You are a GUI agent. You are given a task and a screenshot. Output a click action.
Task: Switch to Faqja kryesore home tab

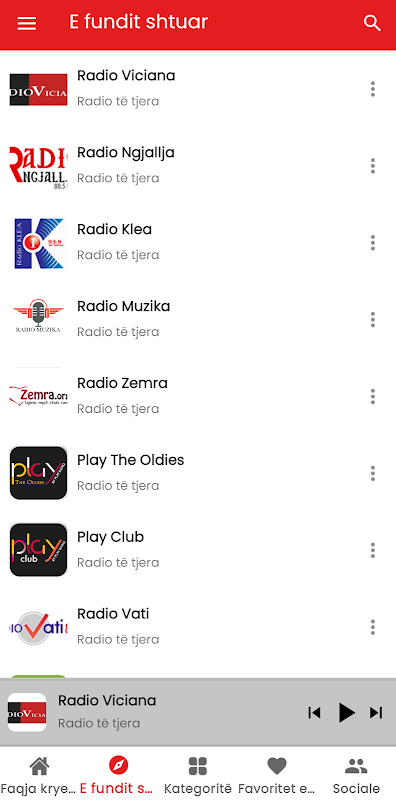pyautogui.click(x=39, y=774)
